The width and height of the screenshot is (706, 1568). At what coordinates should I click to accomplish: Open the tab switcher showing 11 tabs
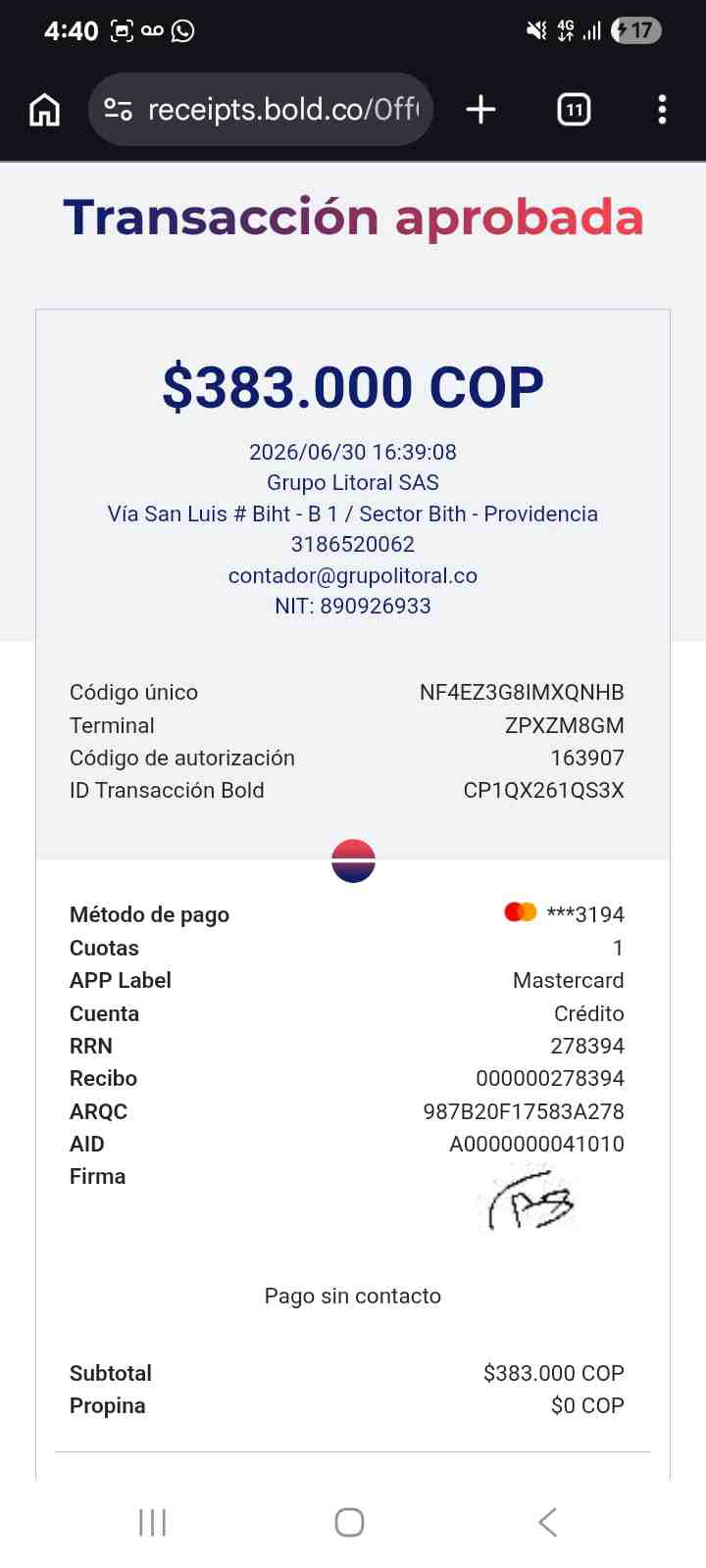point(574,110)
